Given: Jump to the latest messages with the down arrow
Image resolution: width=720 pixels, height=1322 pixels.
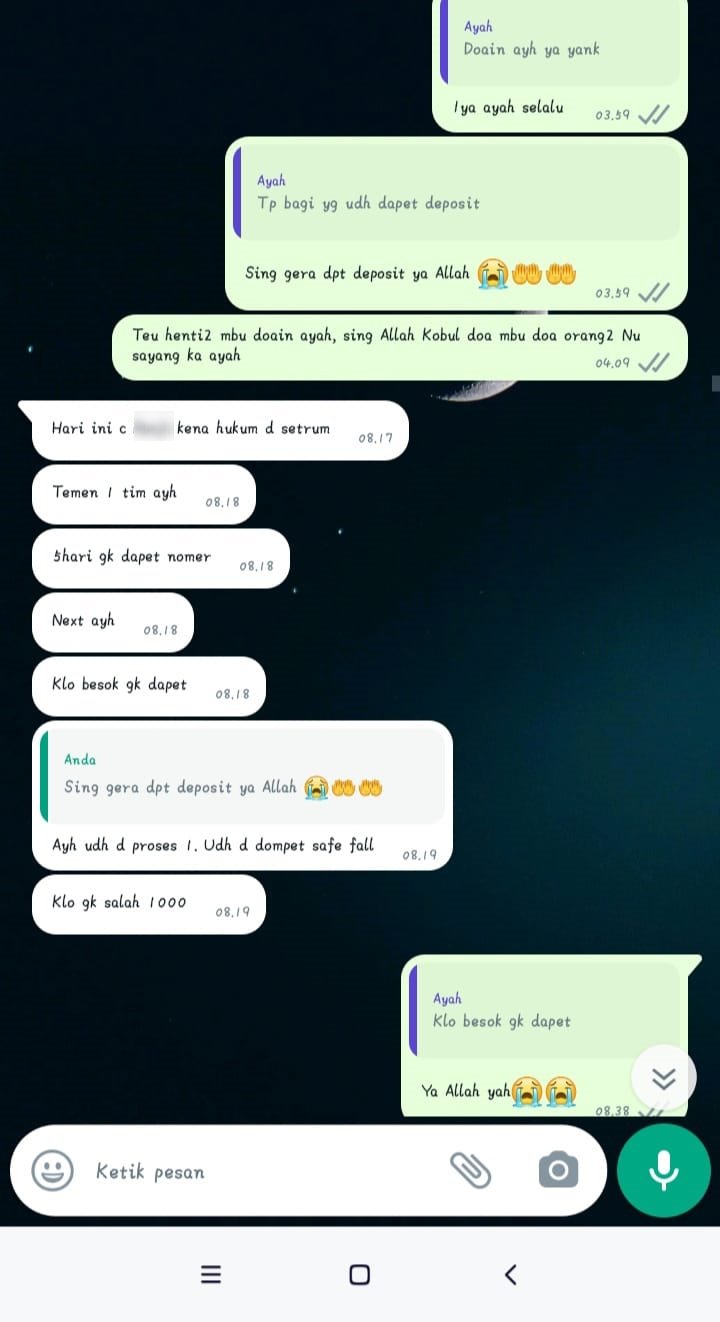Looking at the screenshot, I should click(x=664, y=1077).
